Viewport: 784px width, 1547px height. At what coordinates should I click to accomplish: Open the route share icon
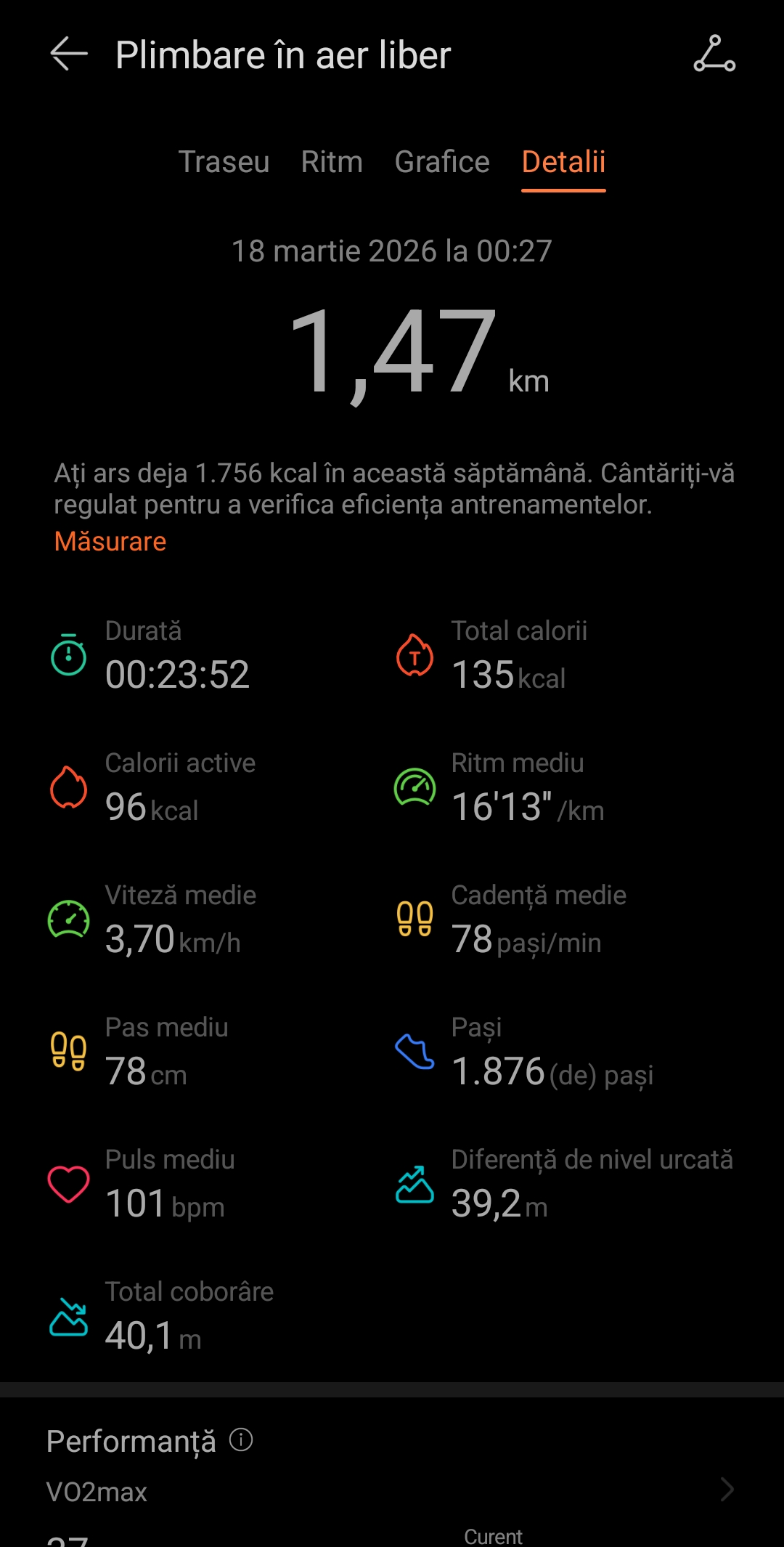pyautogui.click(x=714, y=54)
